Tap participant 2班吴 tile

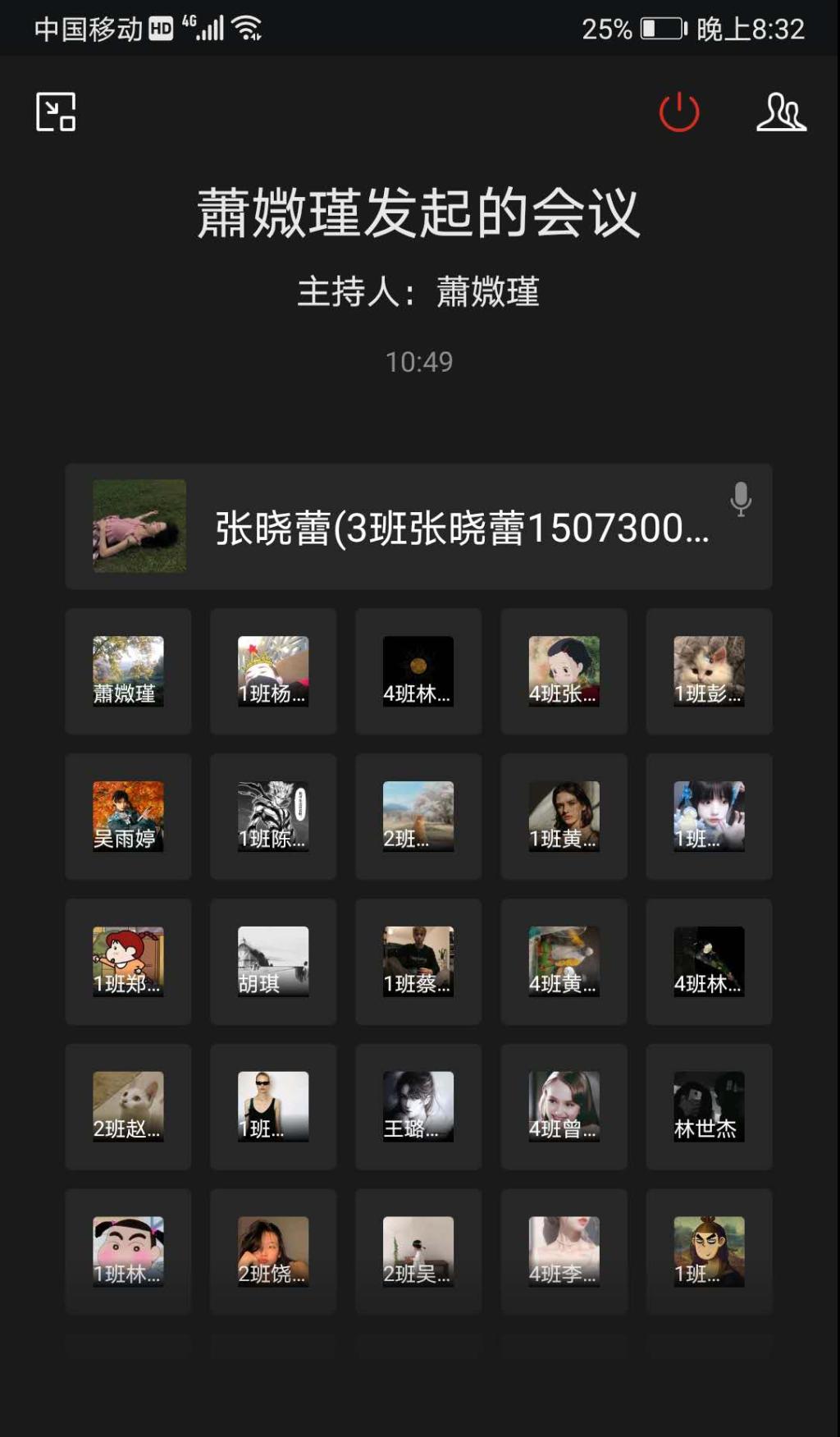pyautogui.click(x=418, y=1252)
